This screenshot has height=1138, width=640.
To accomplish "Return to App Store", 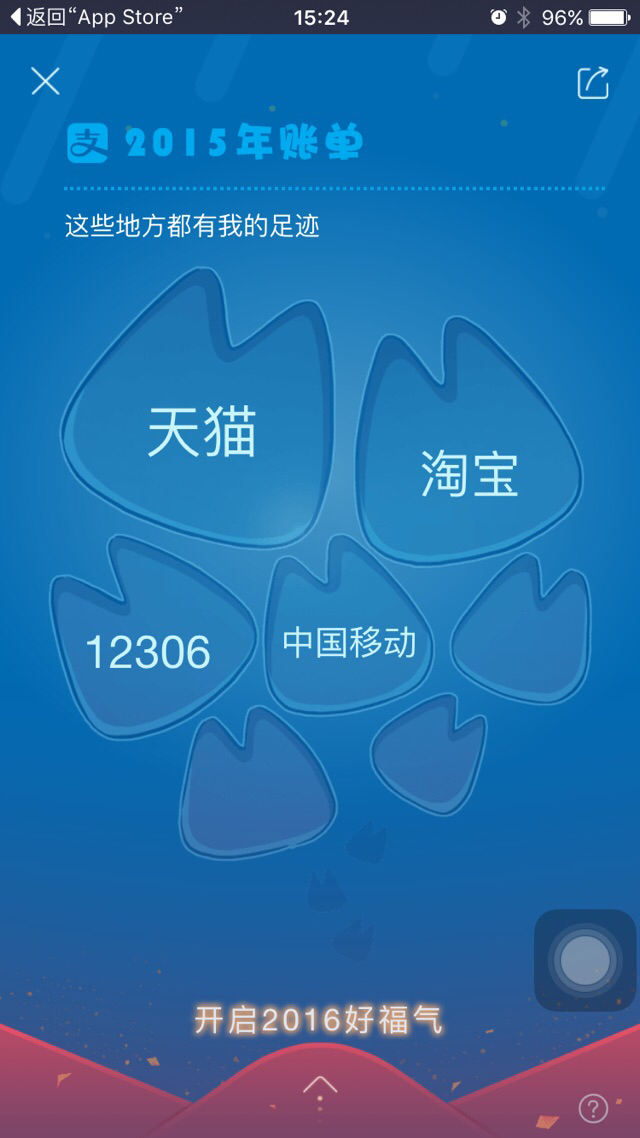I will tap(96, 17).
